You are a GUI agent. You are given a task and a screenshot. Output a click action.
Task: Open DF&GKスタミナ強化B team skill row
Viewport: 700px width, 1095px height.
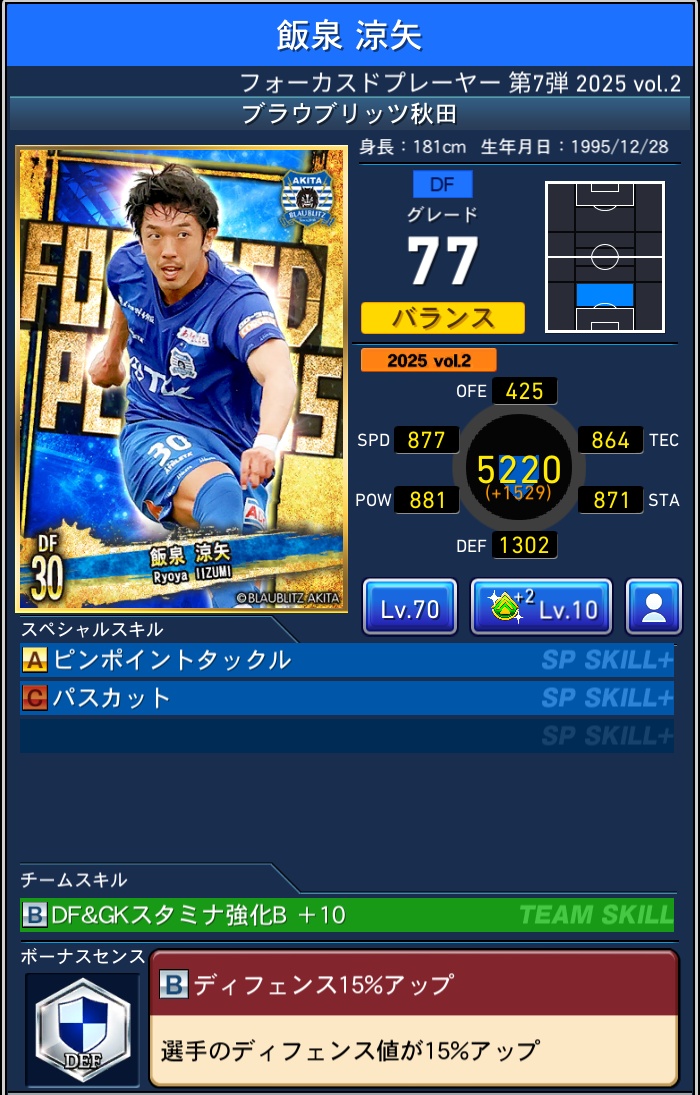tap(347, 914)
